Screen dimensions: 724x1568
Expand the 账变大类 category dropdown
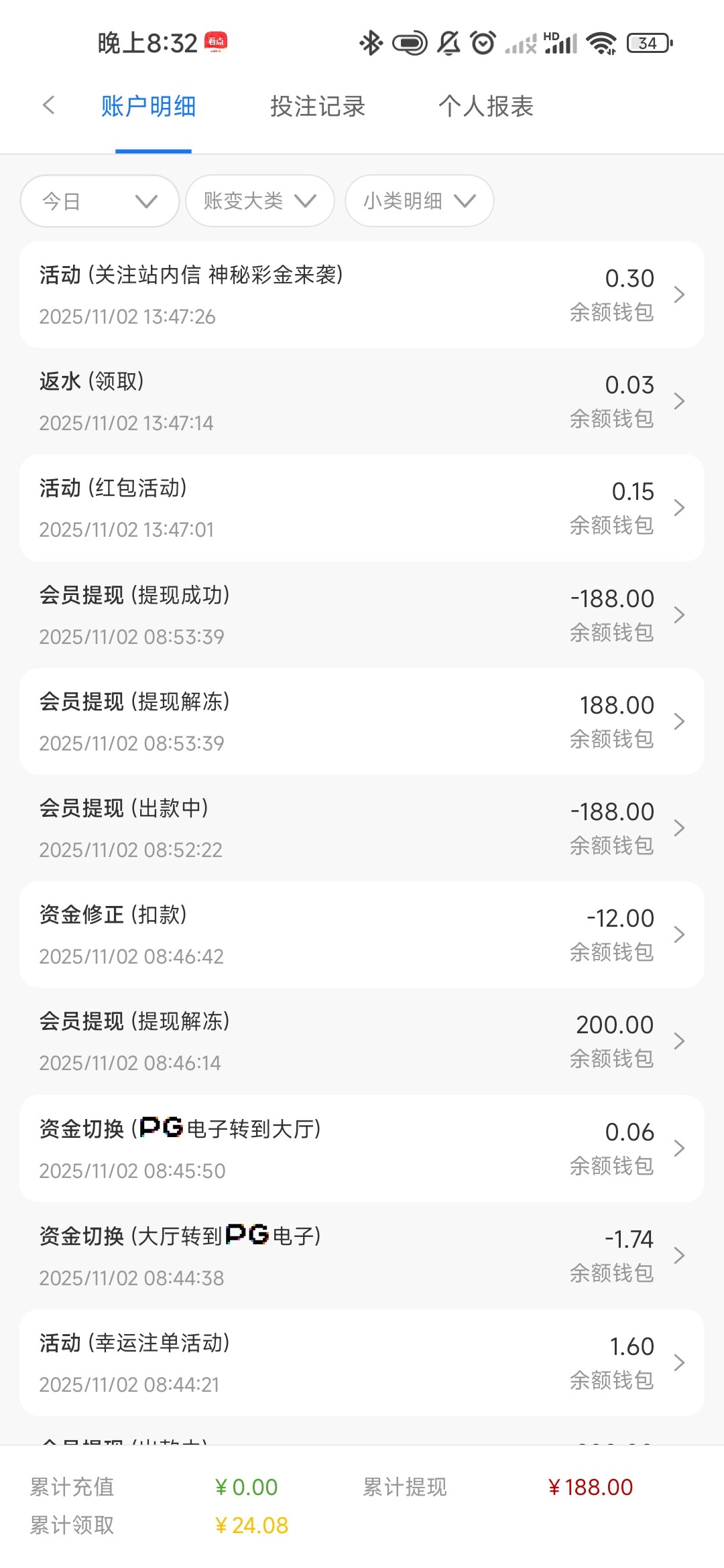click(259, 200)
